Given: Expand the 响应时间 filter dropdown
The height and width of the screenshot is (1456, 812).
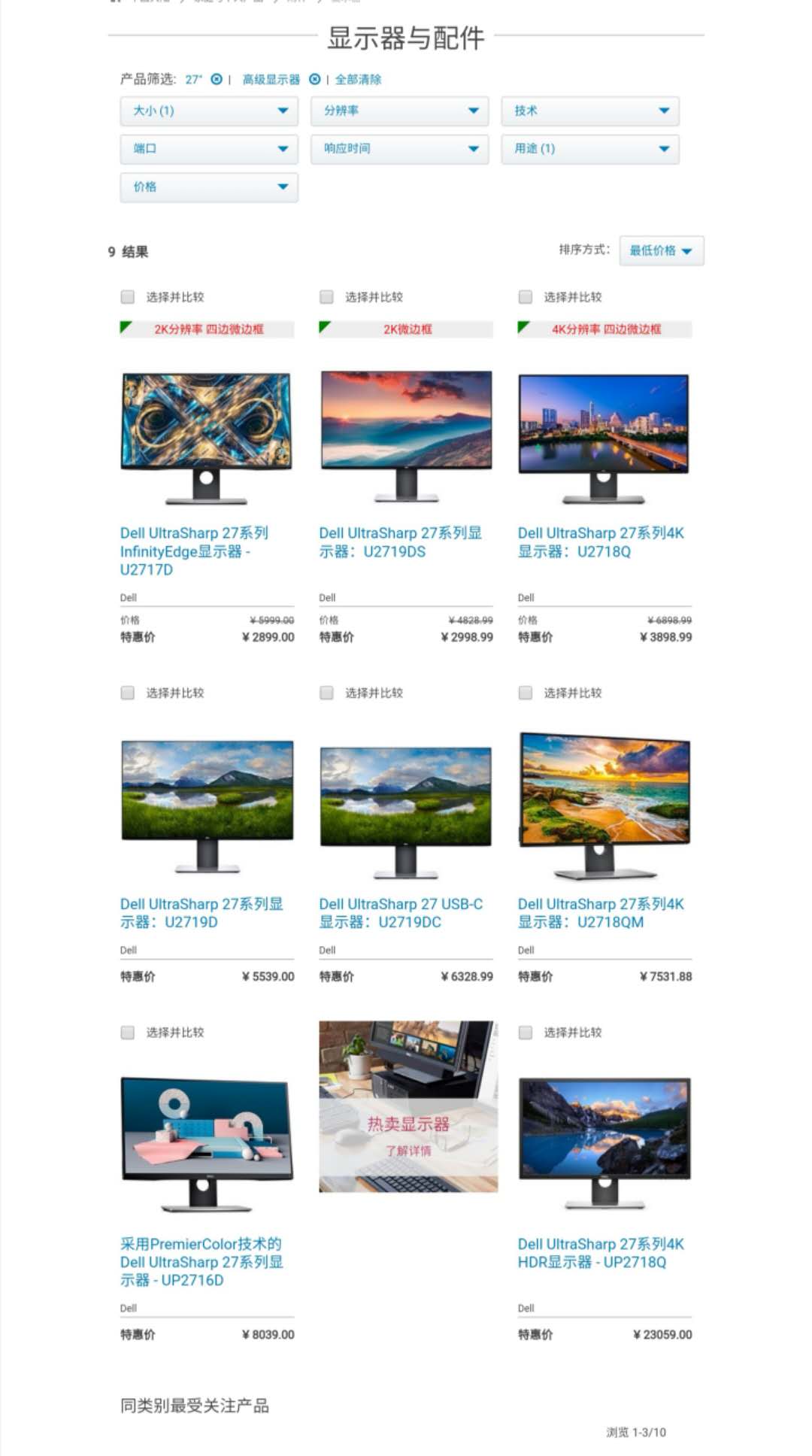Looking at the screenshot, I should [399, 150].
